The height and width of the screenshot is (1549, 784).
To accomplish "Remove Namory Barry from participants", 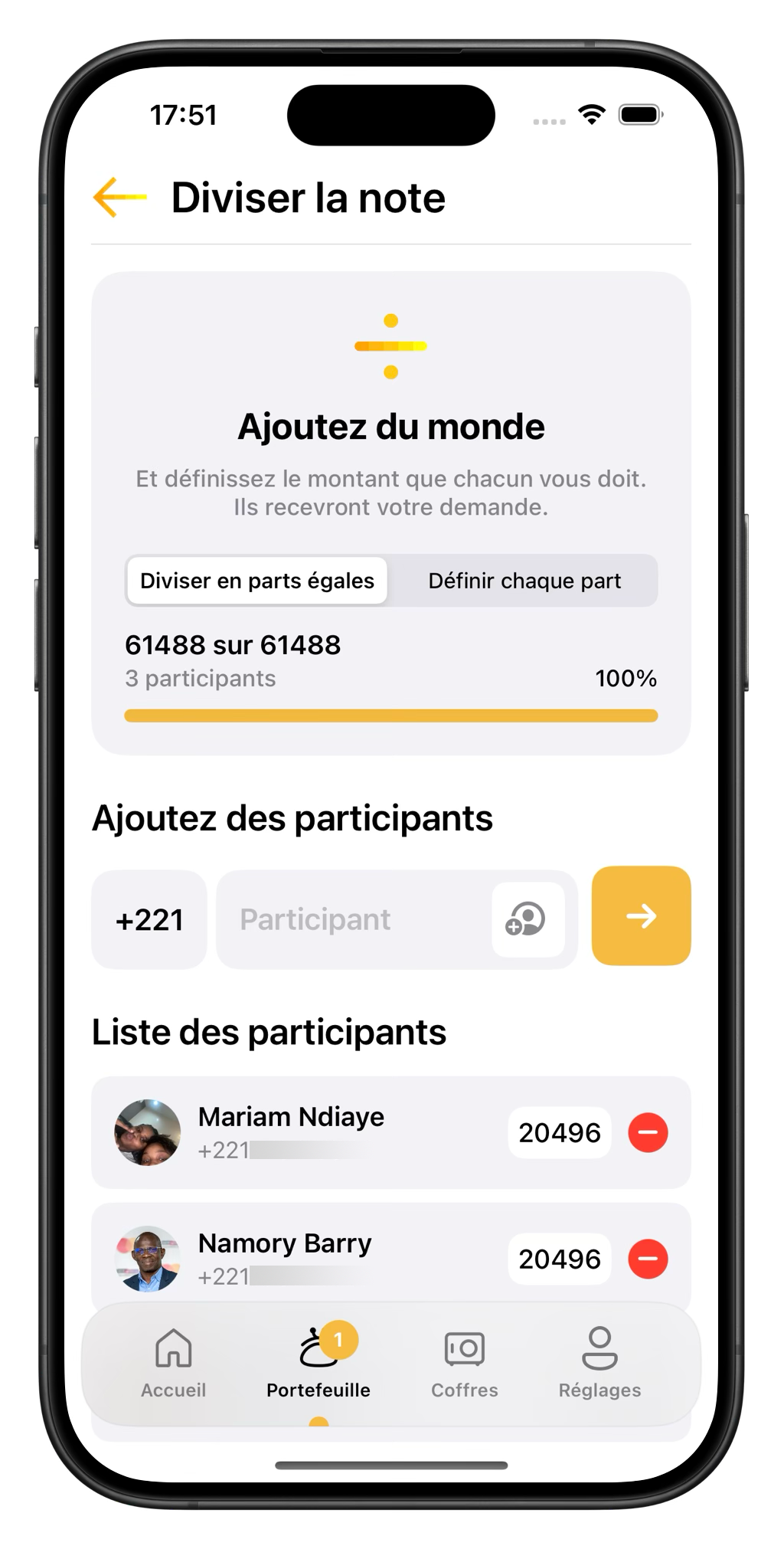I will [x=648, y=1259].
